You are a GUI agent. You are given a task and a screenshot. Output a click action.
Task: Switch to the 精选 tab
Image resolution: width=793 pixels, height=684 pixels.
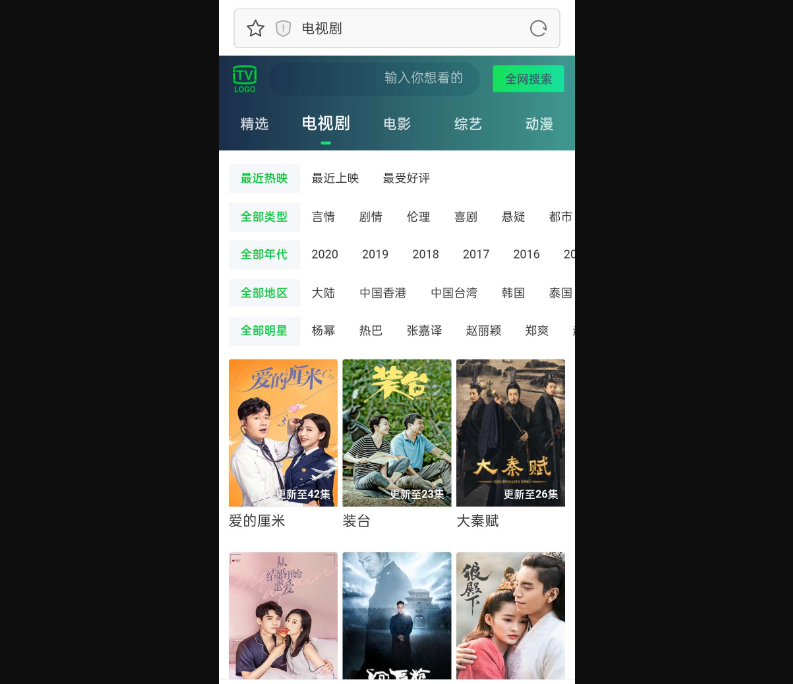click(x=254, y=124)
